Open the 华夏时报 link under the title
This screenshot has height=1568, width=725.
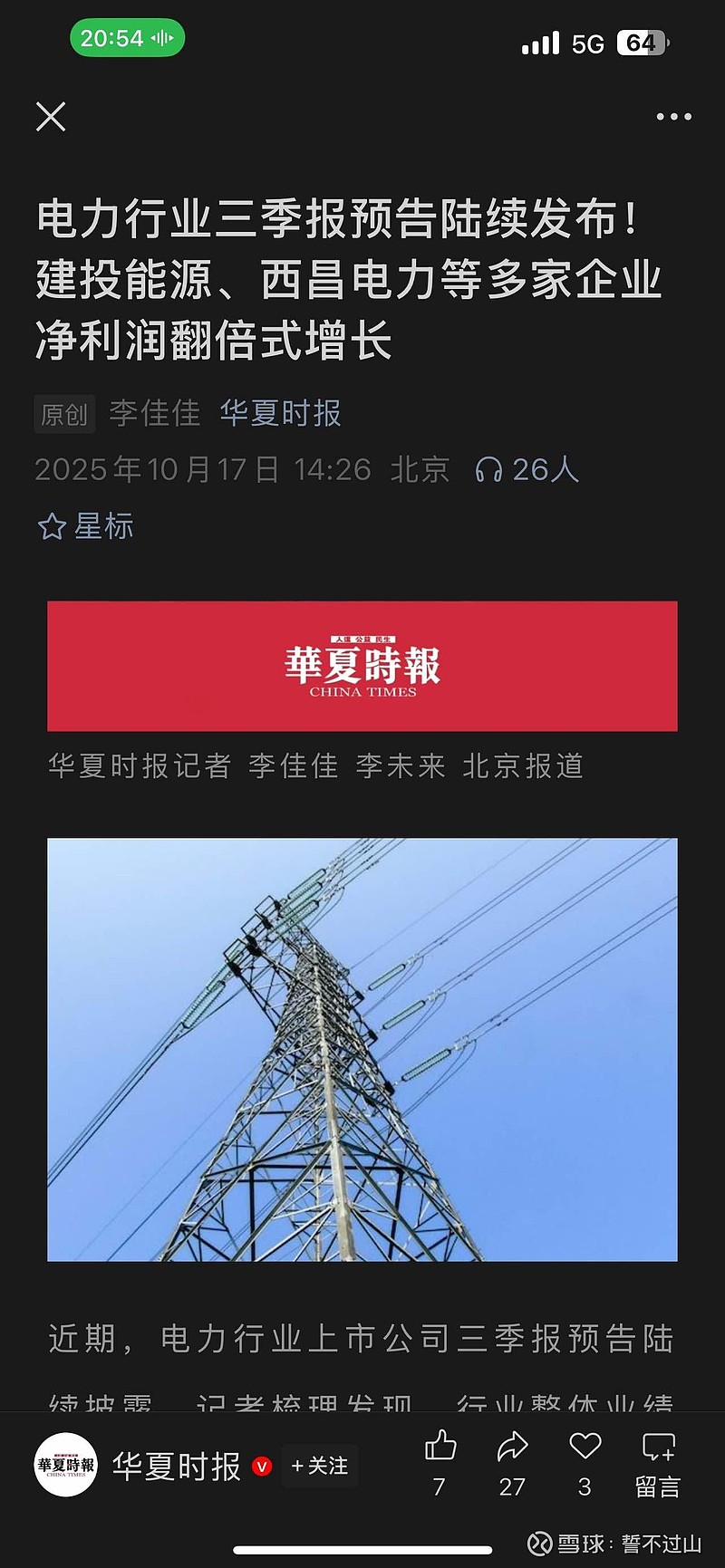point(280,413)
